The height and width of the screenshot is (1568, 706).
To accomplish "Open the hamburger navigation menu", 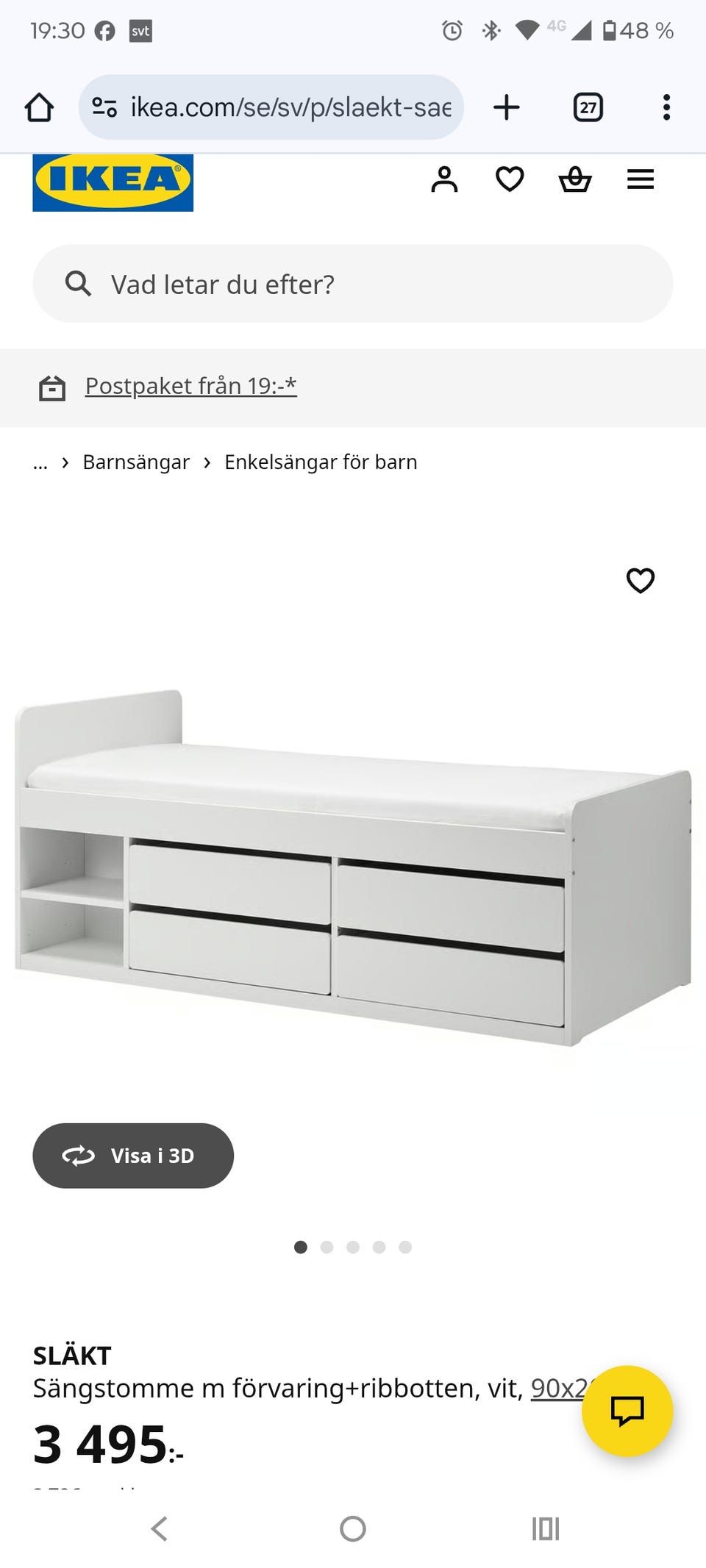I will (641, 179).
